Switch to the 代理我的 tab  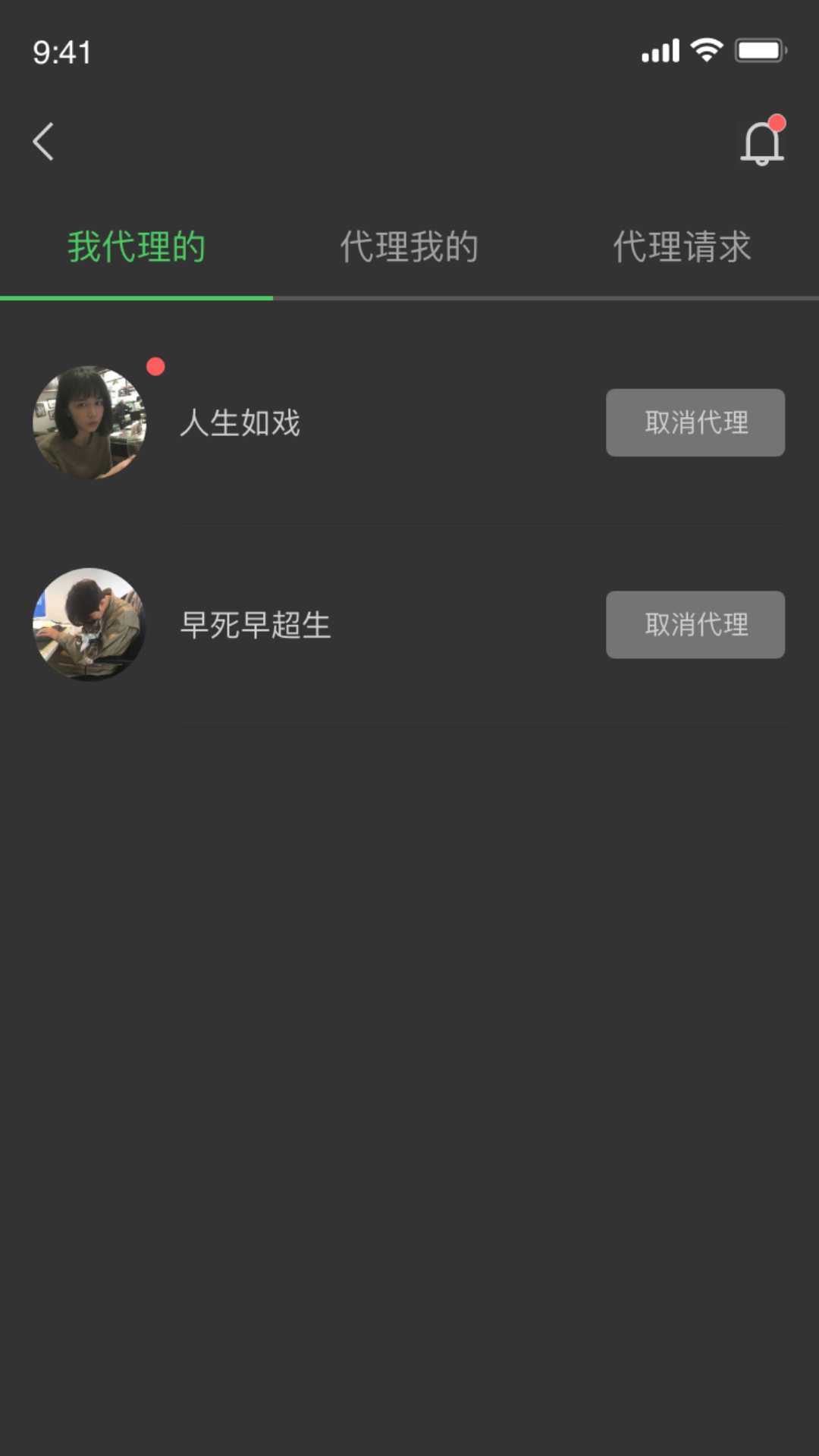pos(409,246)
